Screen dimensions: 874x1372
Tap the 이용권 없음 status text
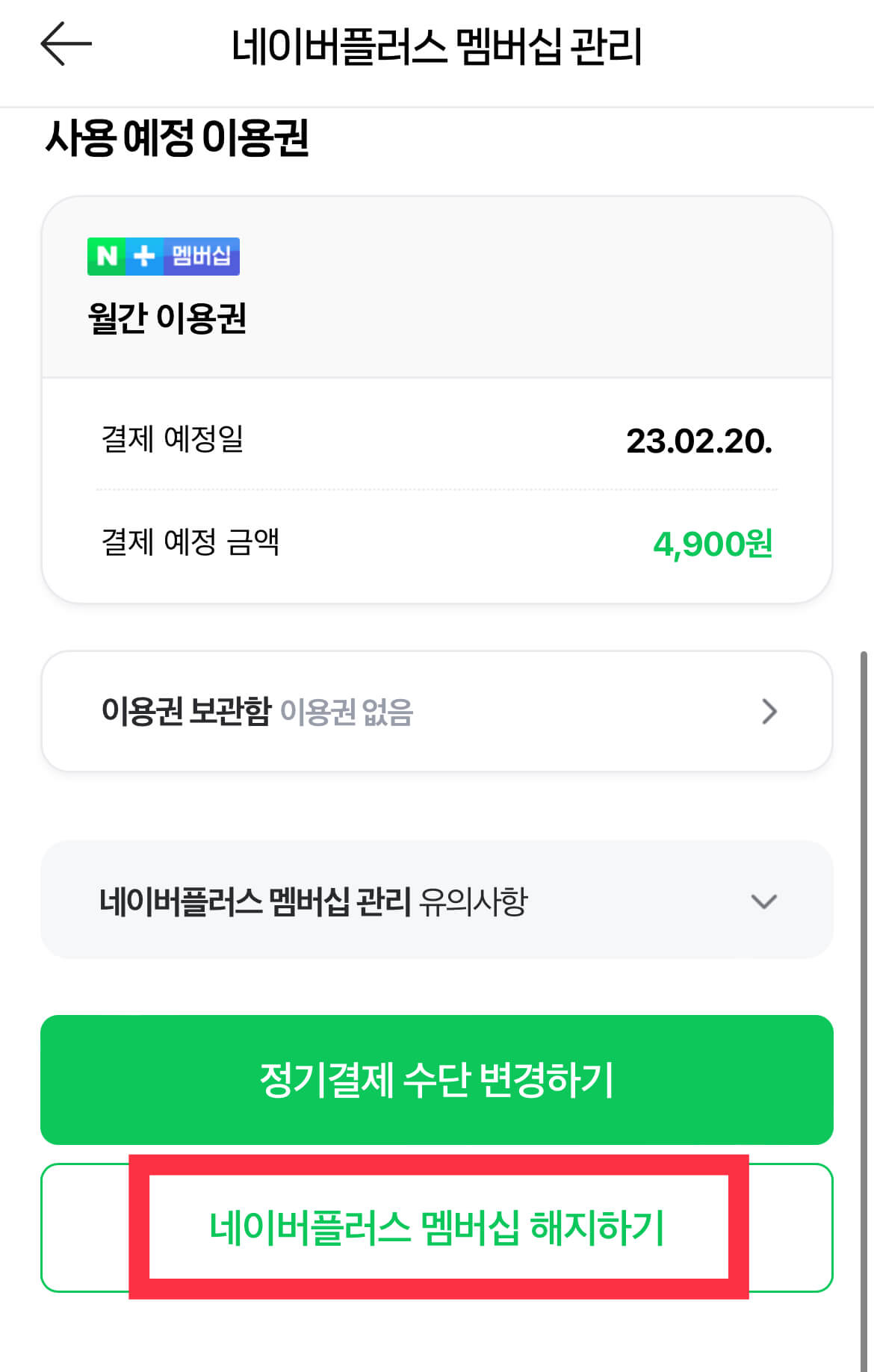point(347,714)
